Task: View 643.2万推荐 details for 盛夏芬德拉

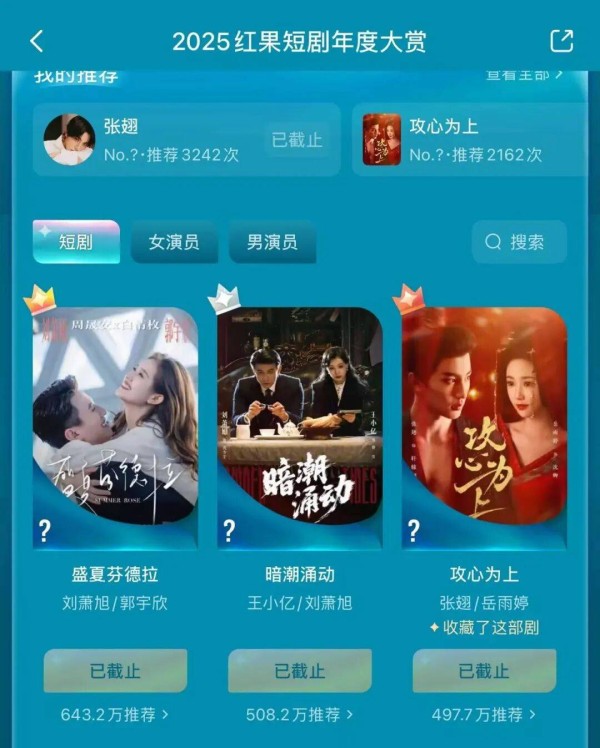Action: (x=115, y=715)
